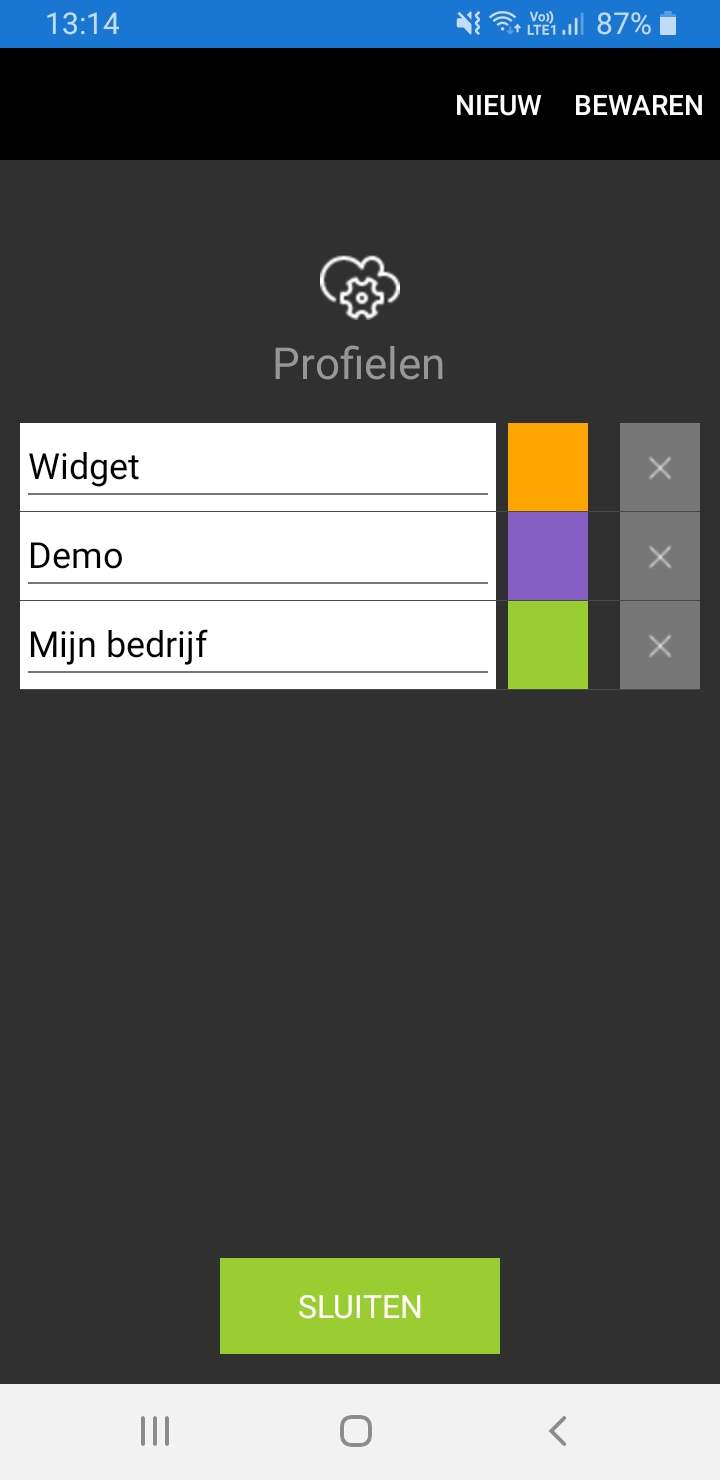Go back using the system back button

558,1431
